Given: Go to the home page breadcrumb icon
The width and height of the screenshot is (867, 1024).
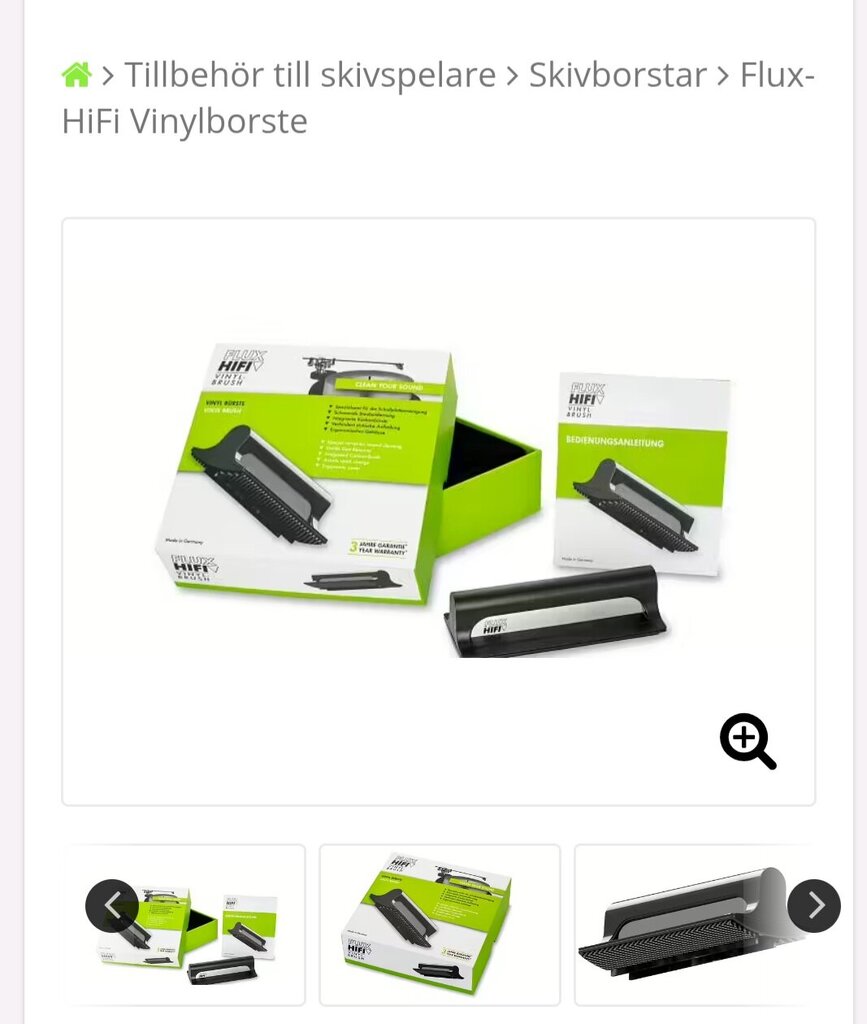Looking at the screenshot, I should click(76, 75).
